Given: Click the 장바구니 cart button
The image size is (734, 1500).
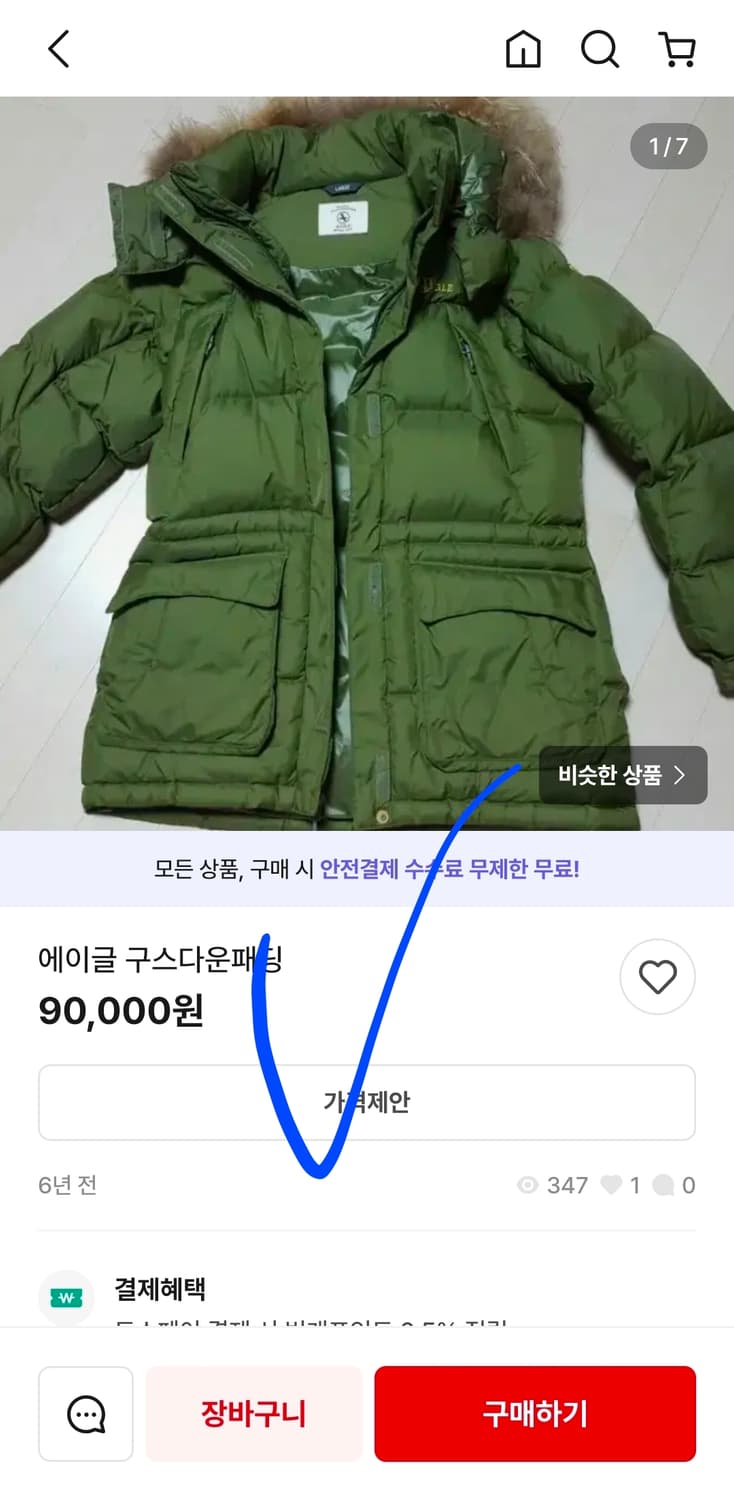Looking at the screenshot, I should [x=253, y=1413].
